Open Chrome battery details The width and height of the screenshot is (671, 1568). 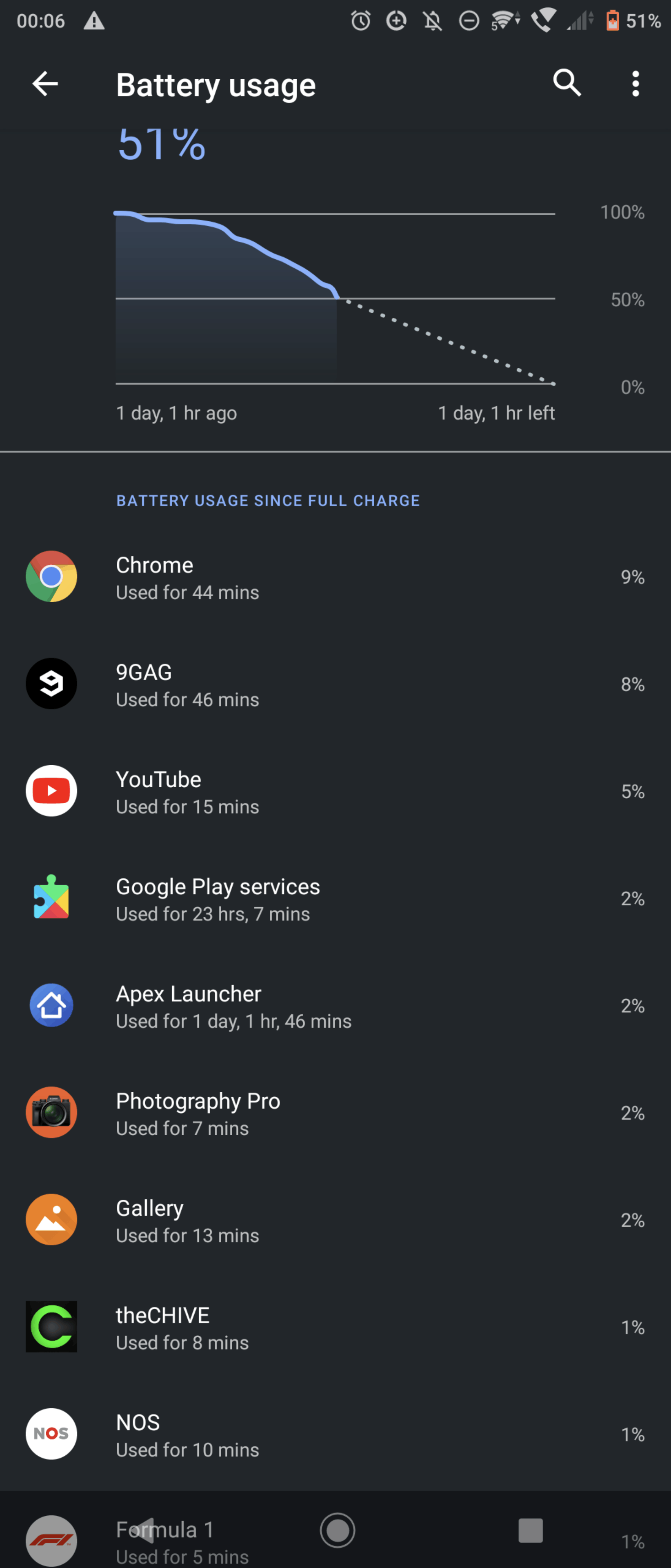(335, 577)
